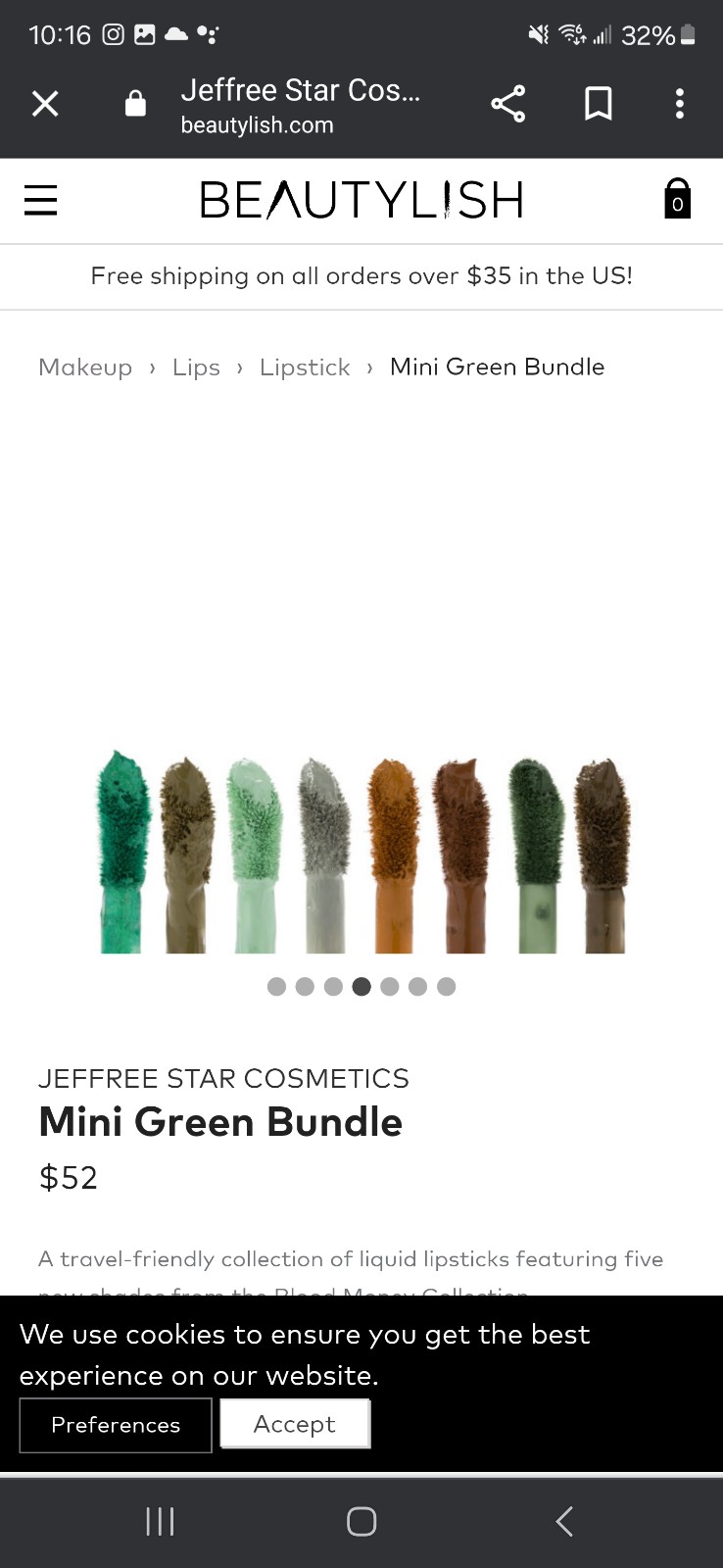
Task: Share this Beautylish page
Action: click(507, 104)
